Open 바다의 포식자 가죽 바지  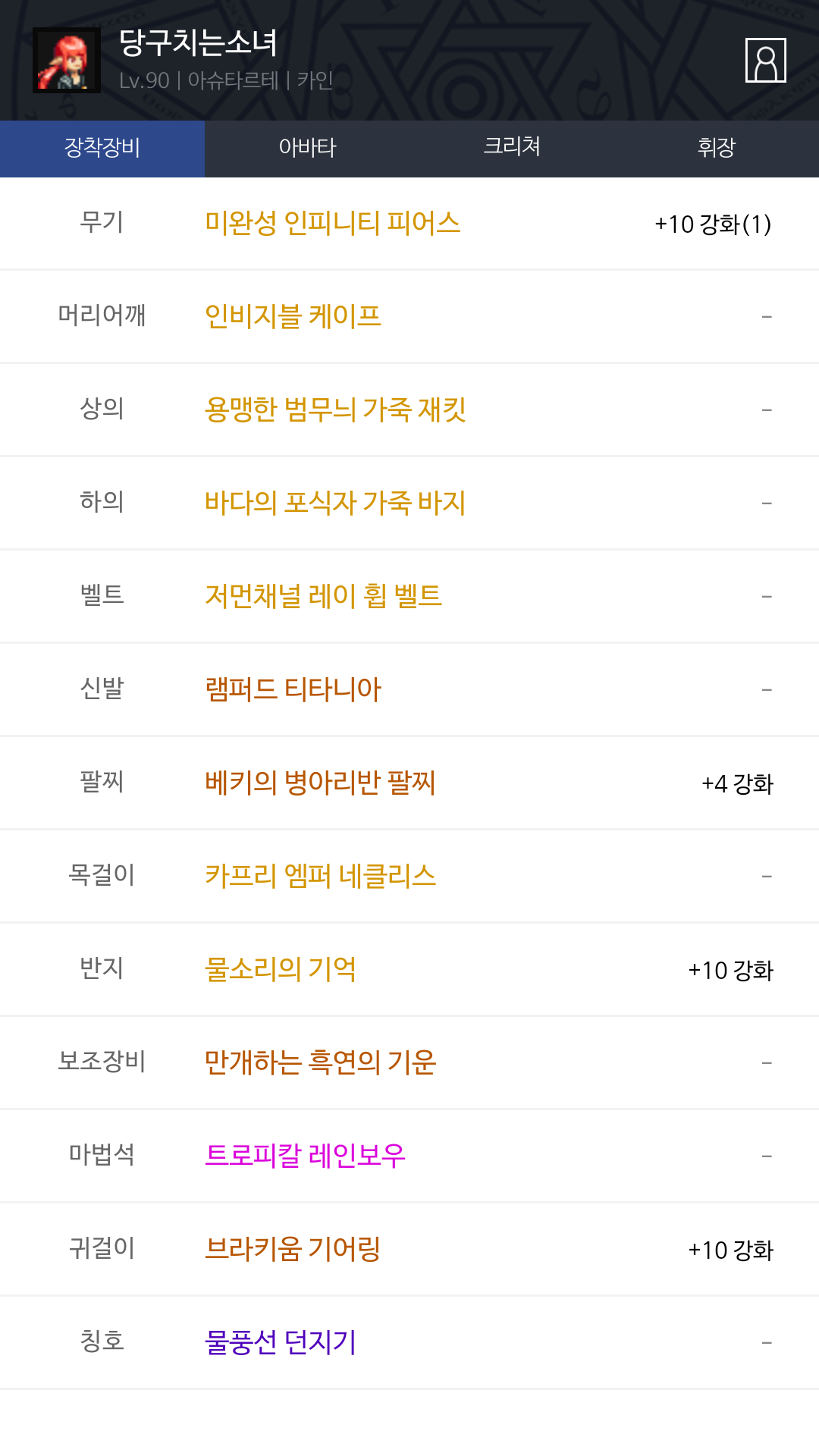[x=335, y=503]
